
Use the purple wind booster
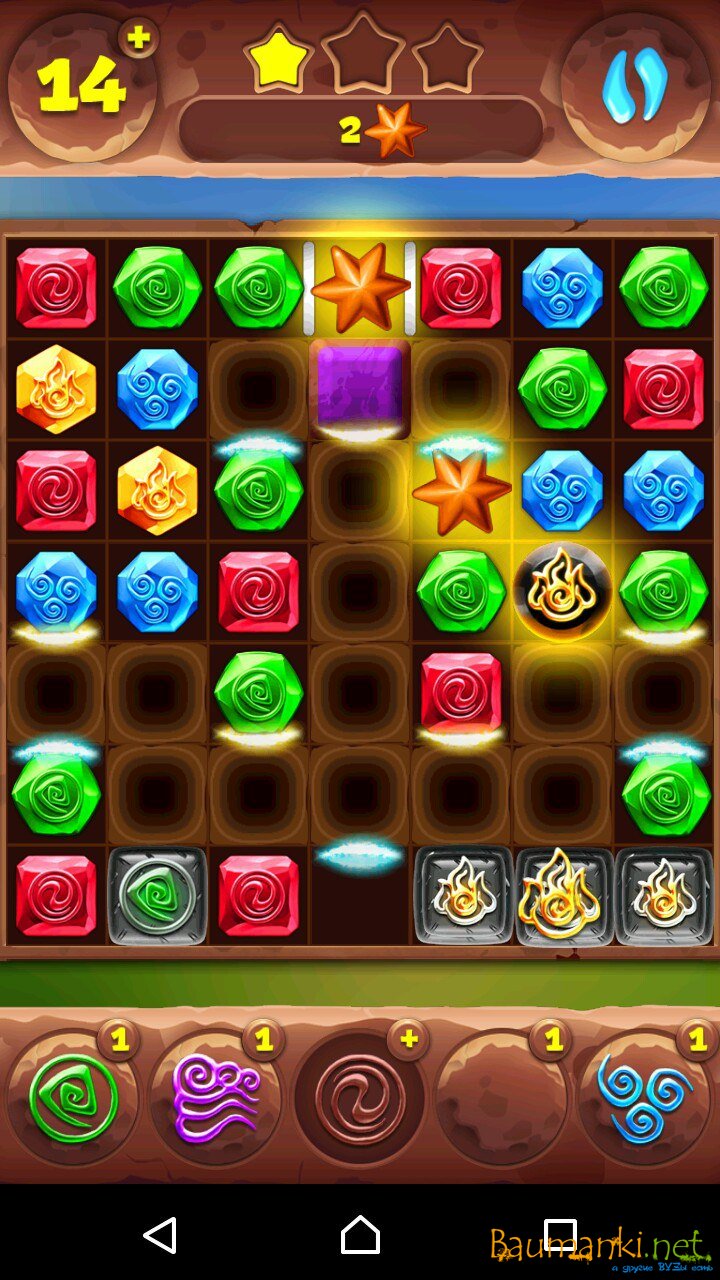216,1098
